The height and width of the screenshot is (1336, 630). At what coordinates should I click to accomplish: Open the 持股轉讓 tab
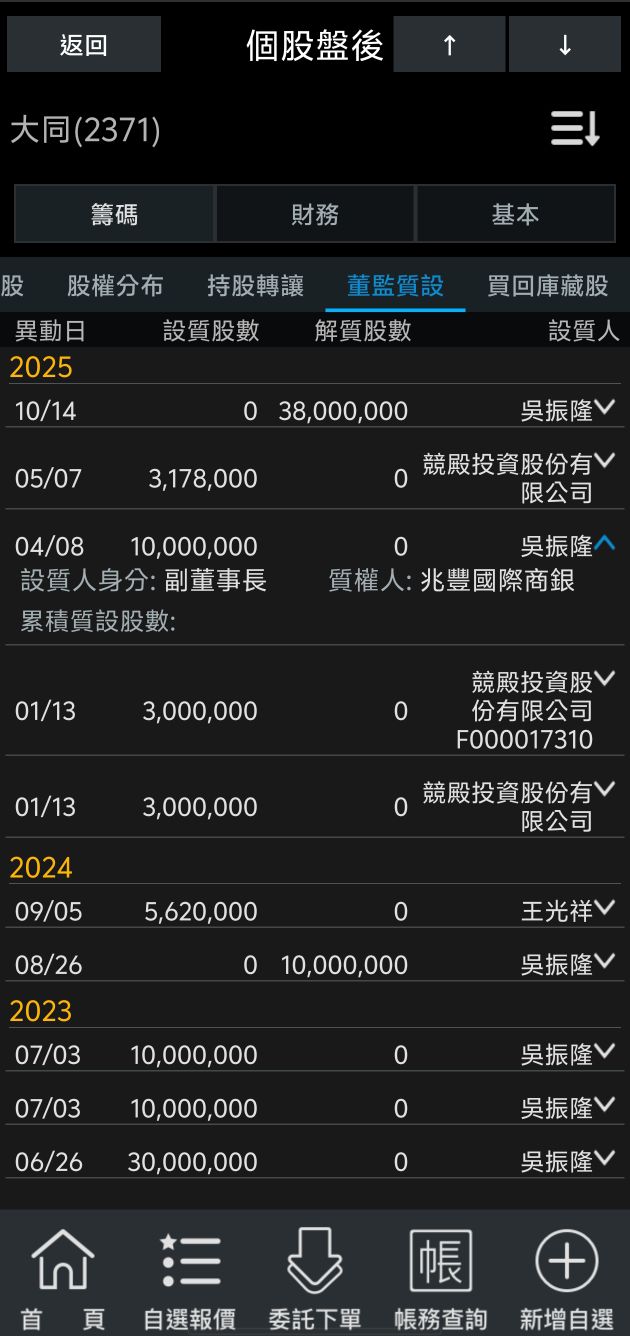[x=255, y=286]
